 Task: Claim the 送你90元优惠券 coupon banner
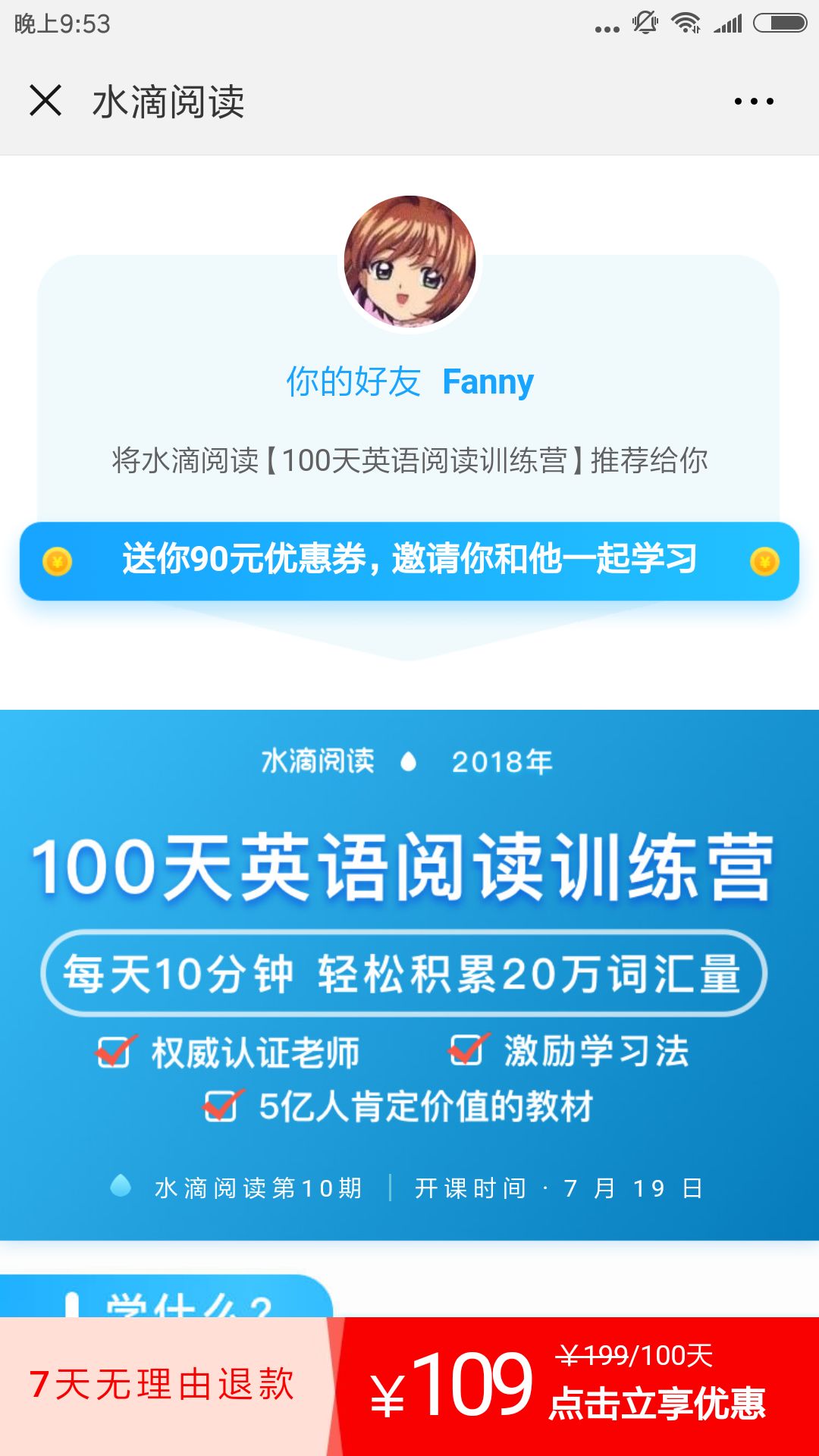(x=409, y=561)
